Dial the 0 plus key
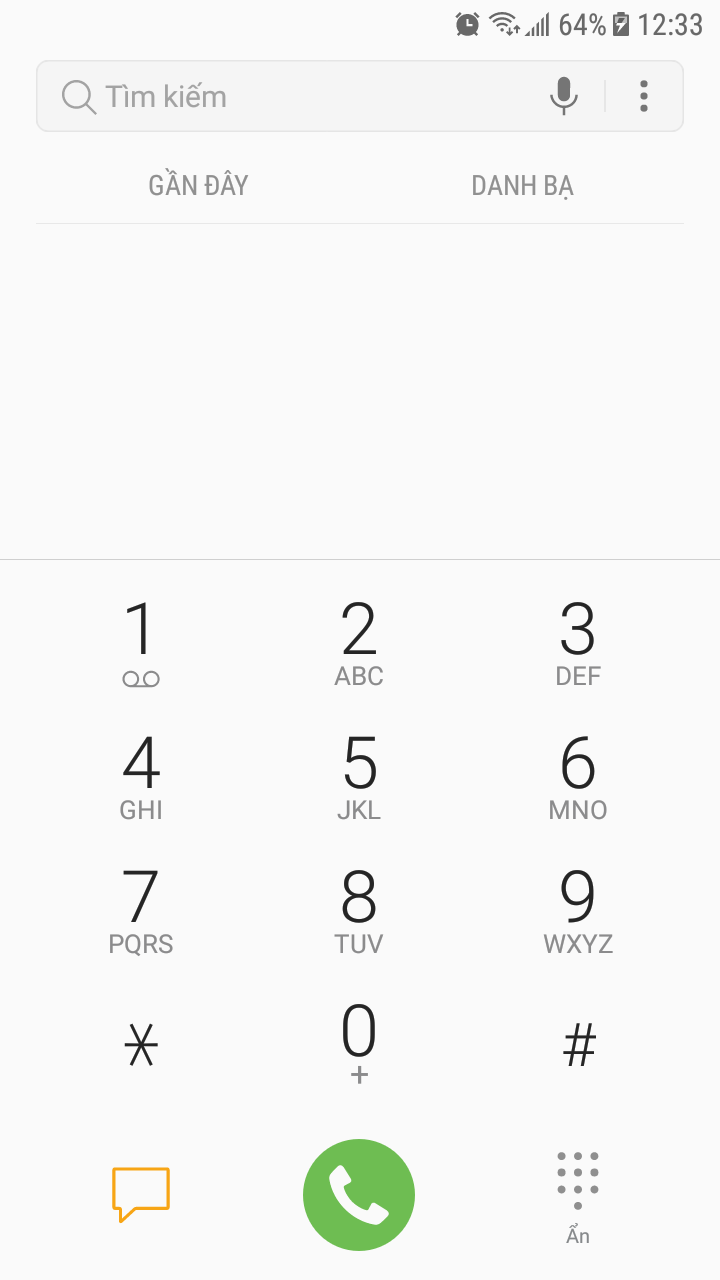This screenshot has width=720, height=1280. point(359,1045)
